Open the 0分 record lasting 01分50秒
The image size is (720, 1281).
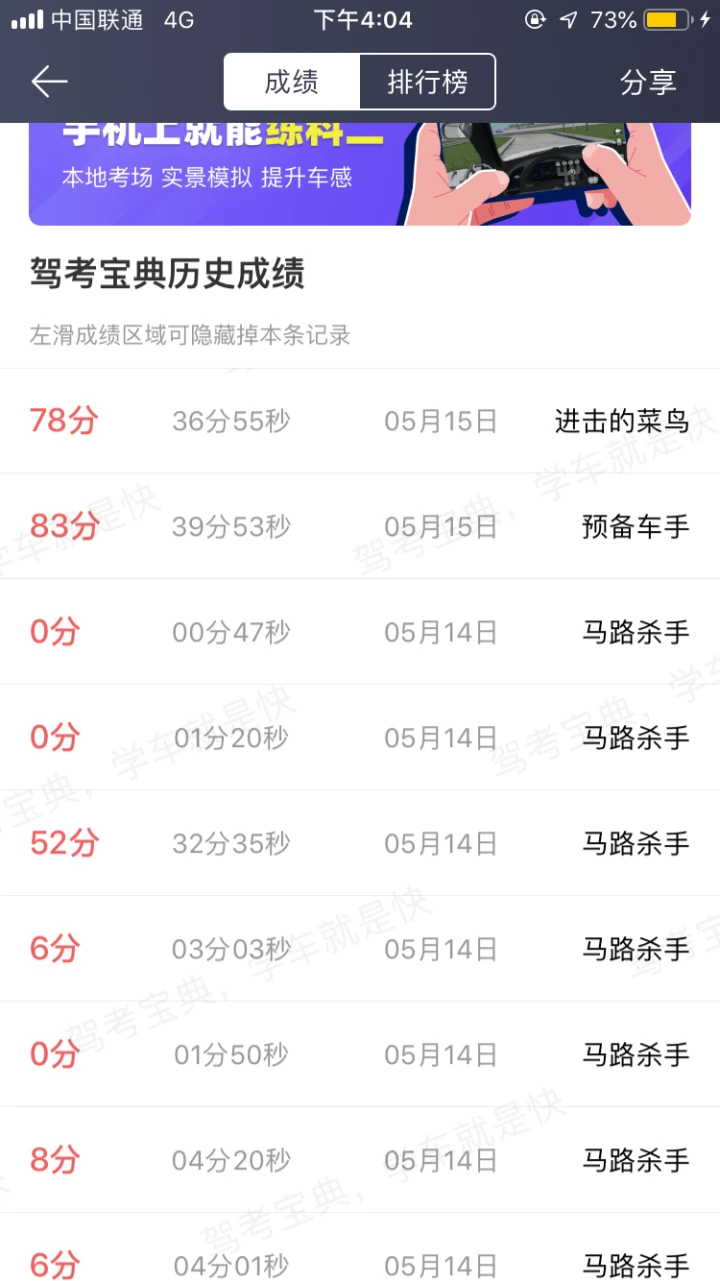pyautogui.click(x=360, y=1054)
